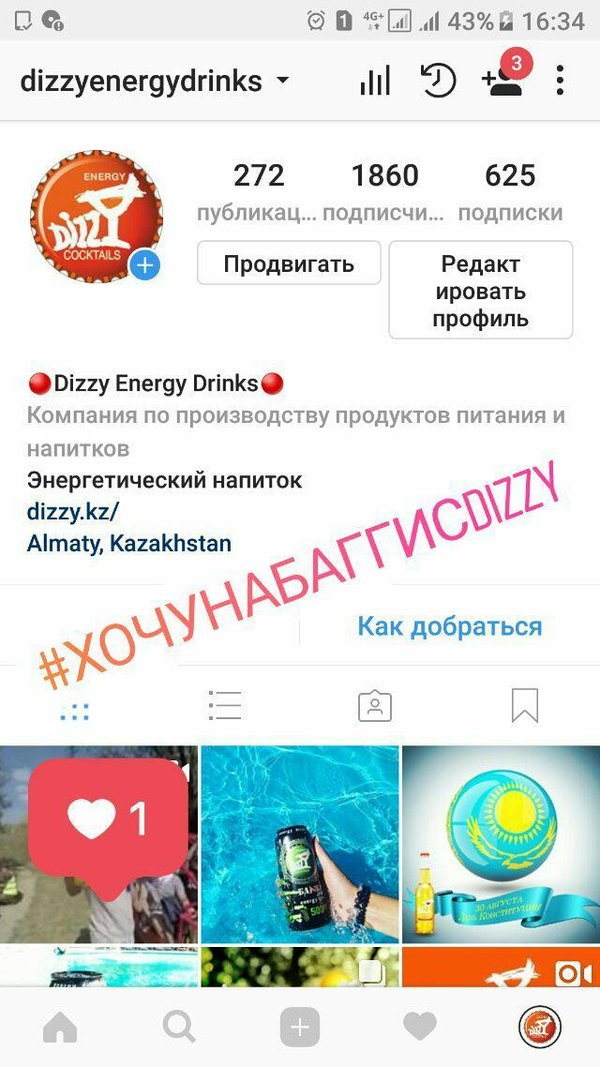This screenshot has width=600, height=1067.
Task: View the tagged photos tab
Action: click(x=375, y=706)
